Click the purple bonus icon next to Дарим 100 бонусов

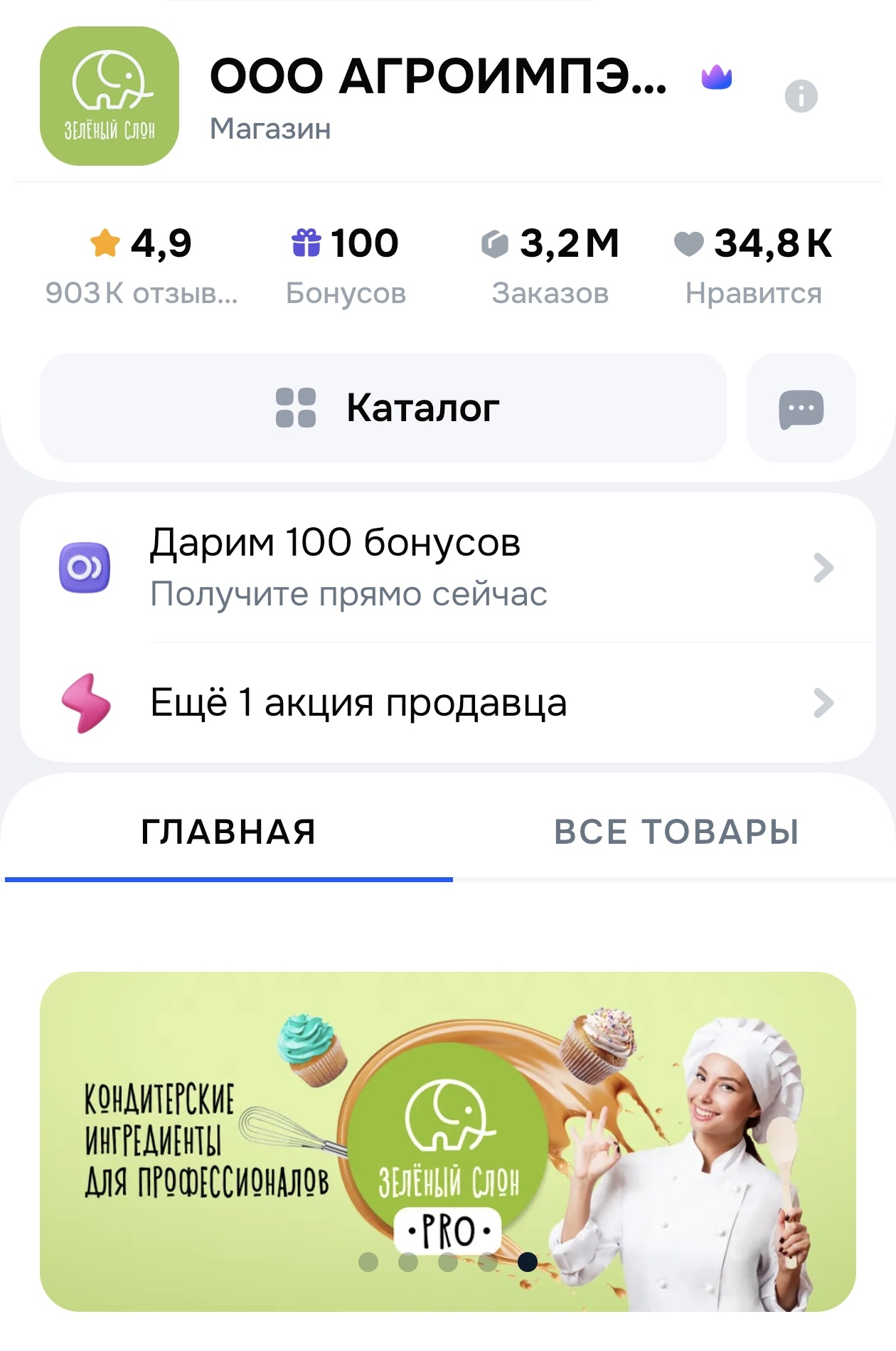coord(85,567)
